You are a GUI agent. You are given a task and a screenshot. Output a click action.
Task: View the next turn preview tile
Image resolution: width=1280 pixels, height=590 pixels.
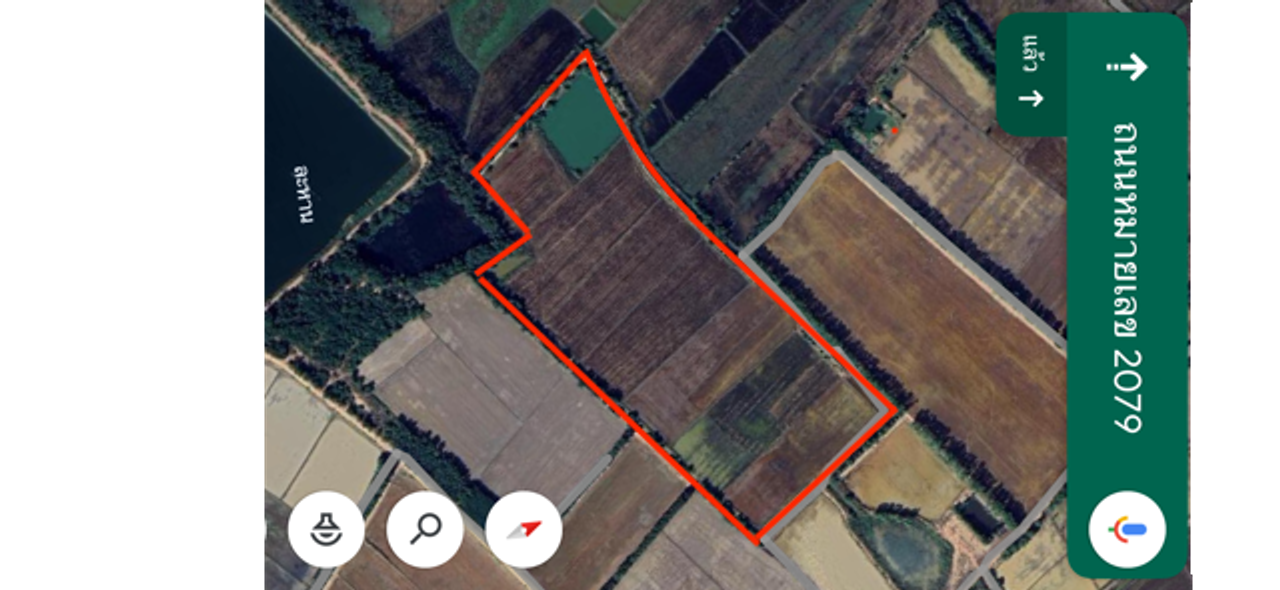[1031, 75]
